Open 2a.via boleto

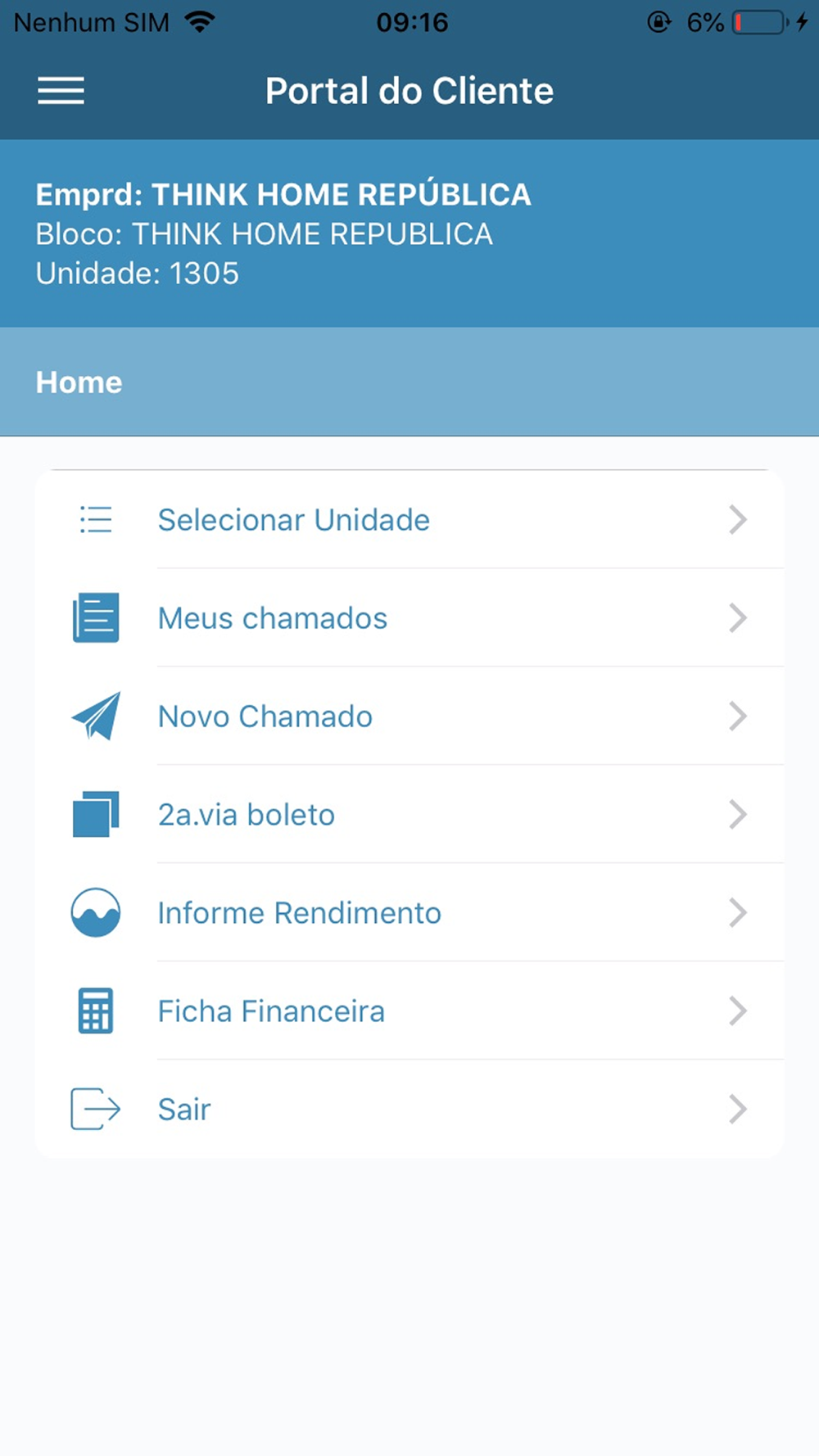[x=409, y=814]
